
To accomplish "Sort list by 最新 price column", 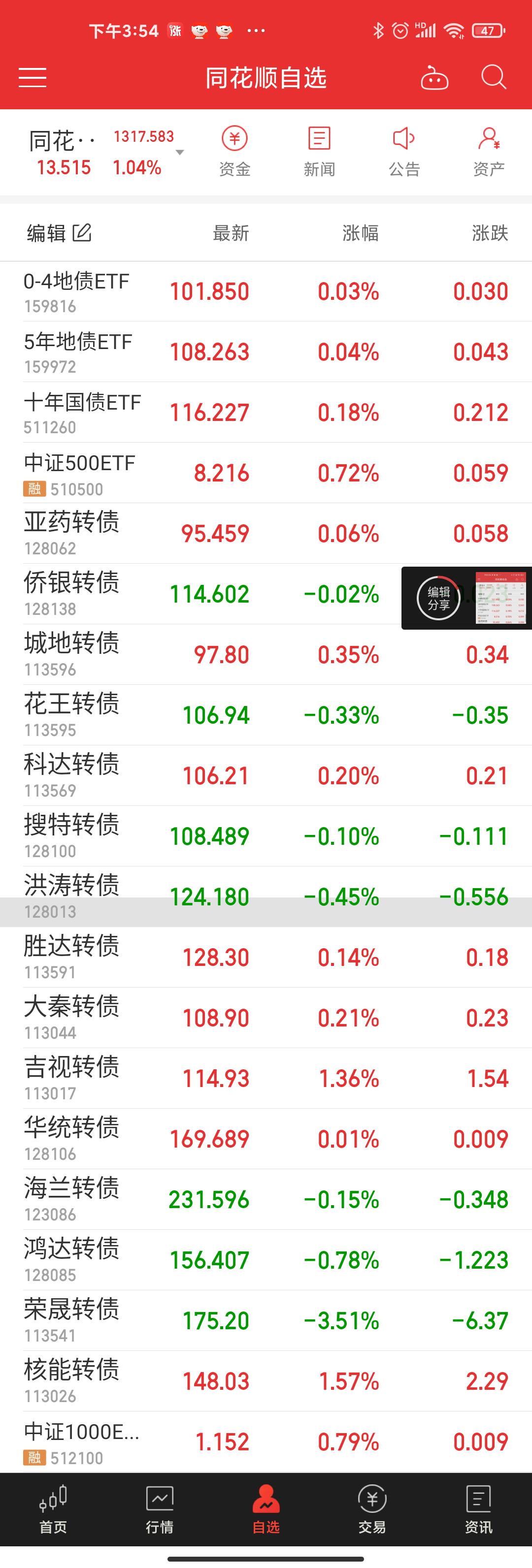I will click(x=231, y=232).
